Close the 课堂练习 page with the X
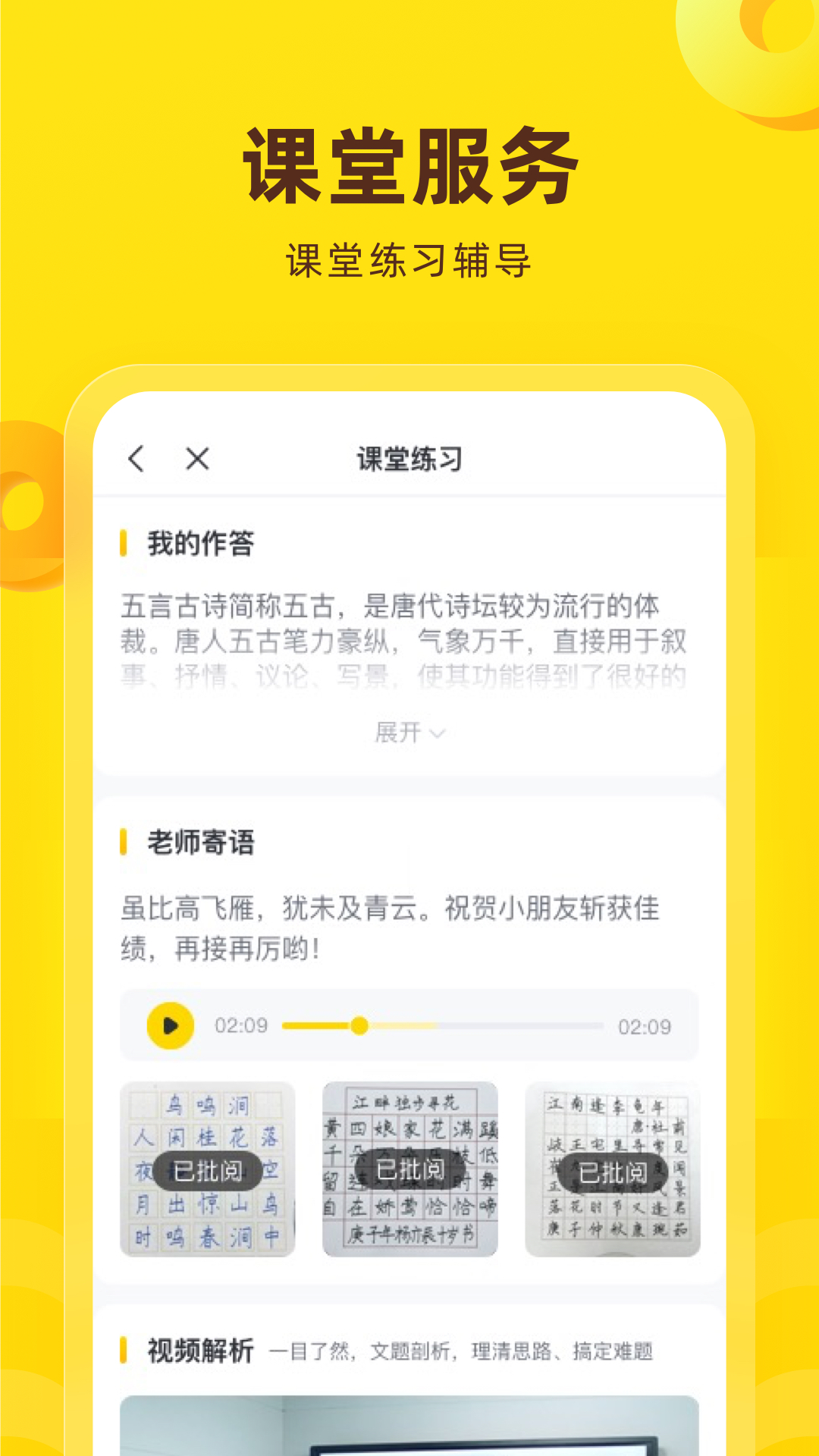Image resolution: width=819 pixels, height=1456 pixels. (196, 457)
